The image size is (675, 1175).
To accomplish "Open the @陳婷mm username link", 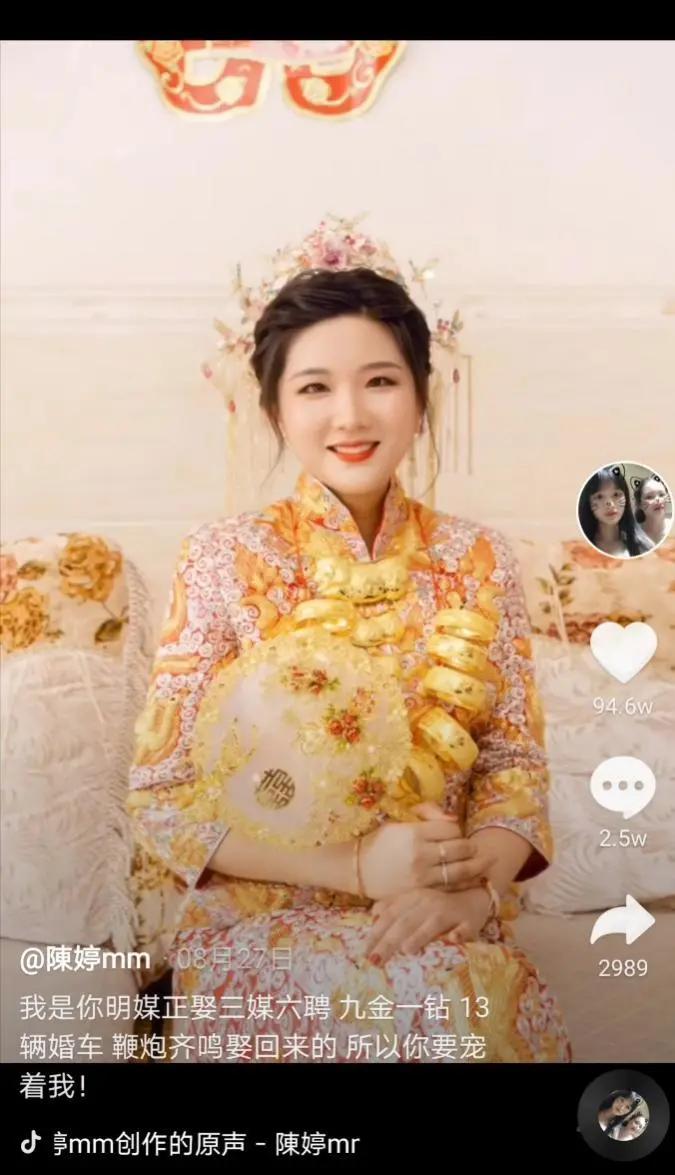I will (x=85, y=959).
